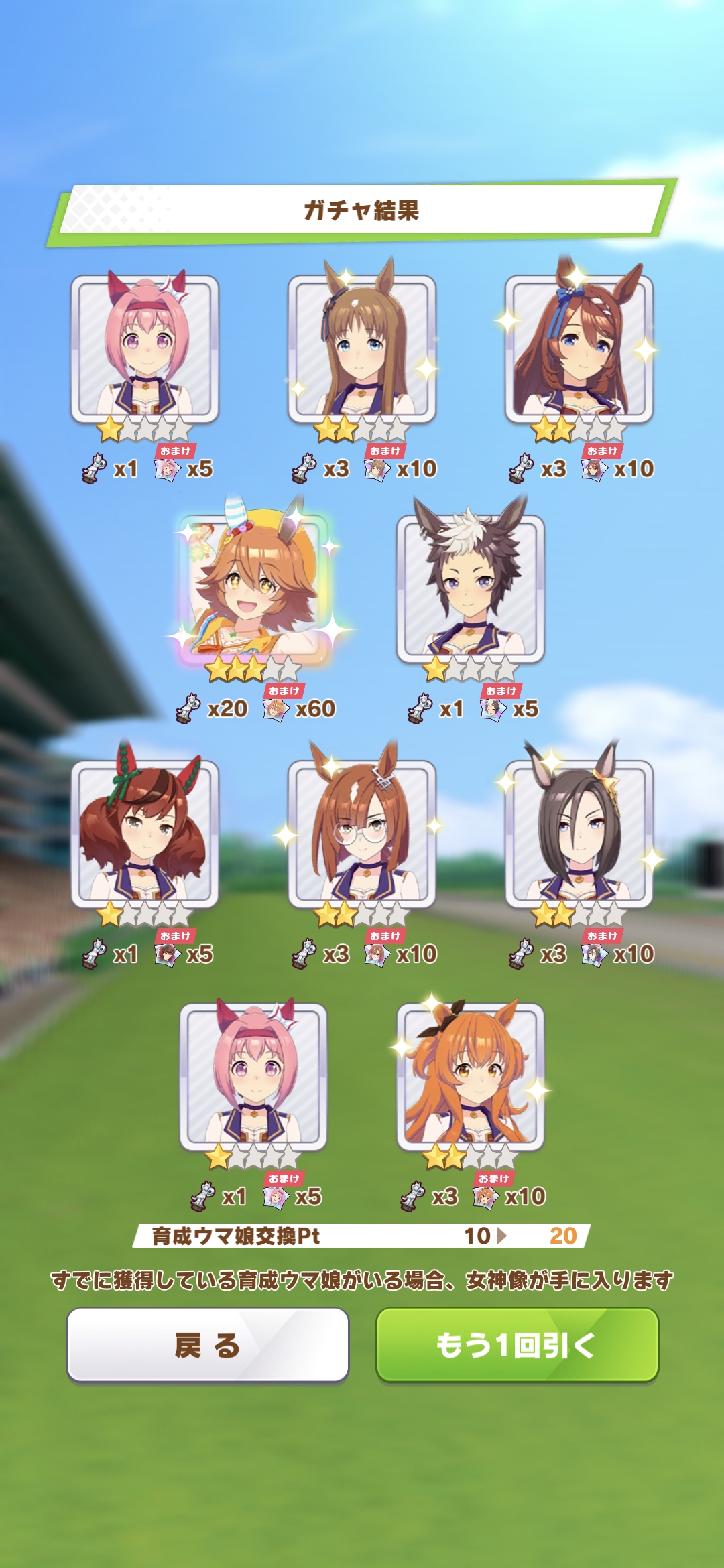
Task: Tap the 戻る back button
Action: tap(207, 1344)
